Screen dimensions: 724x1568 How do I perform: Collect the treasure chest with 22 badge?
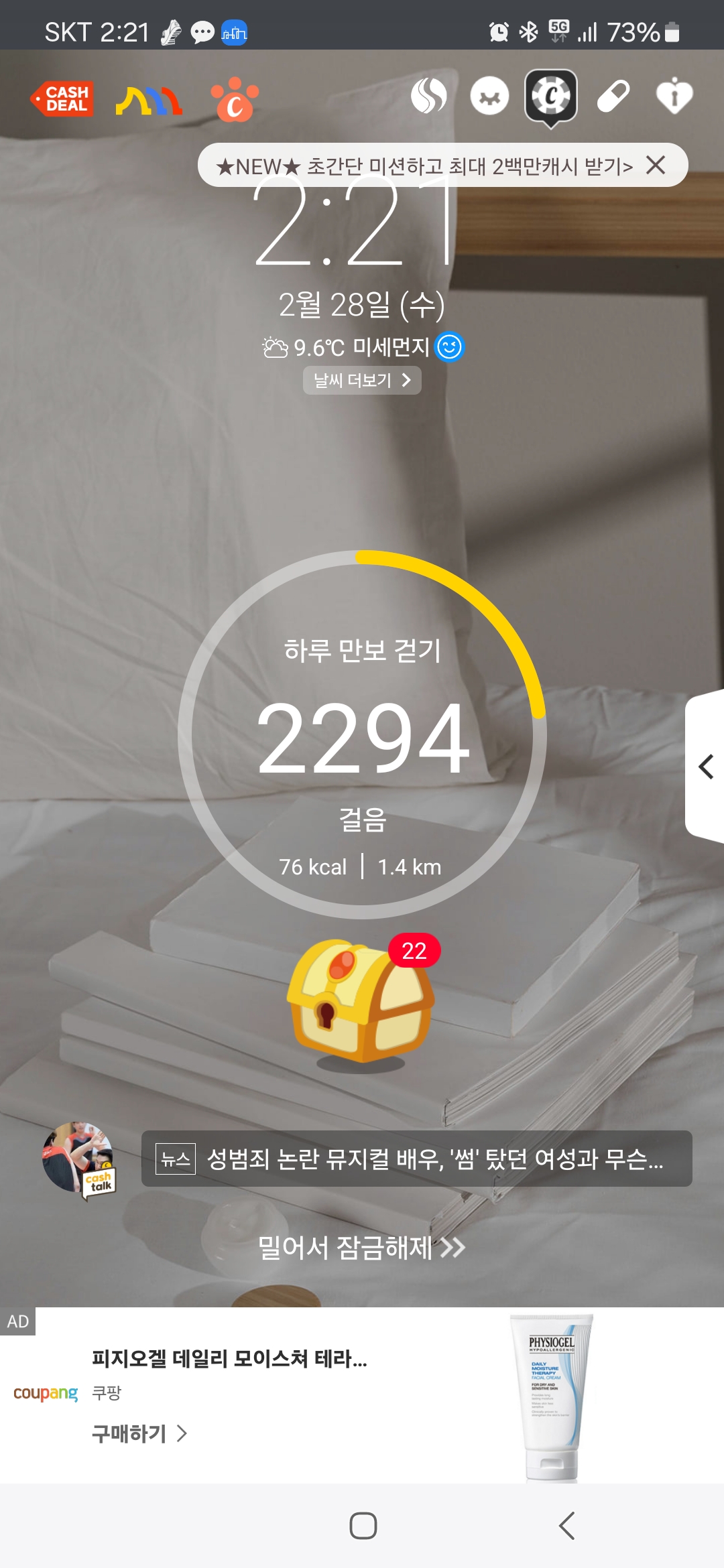(x=361, y=1002)
